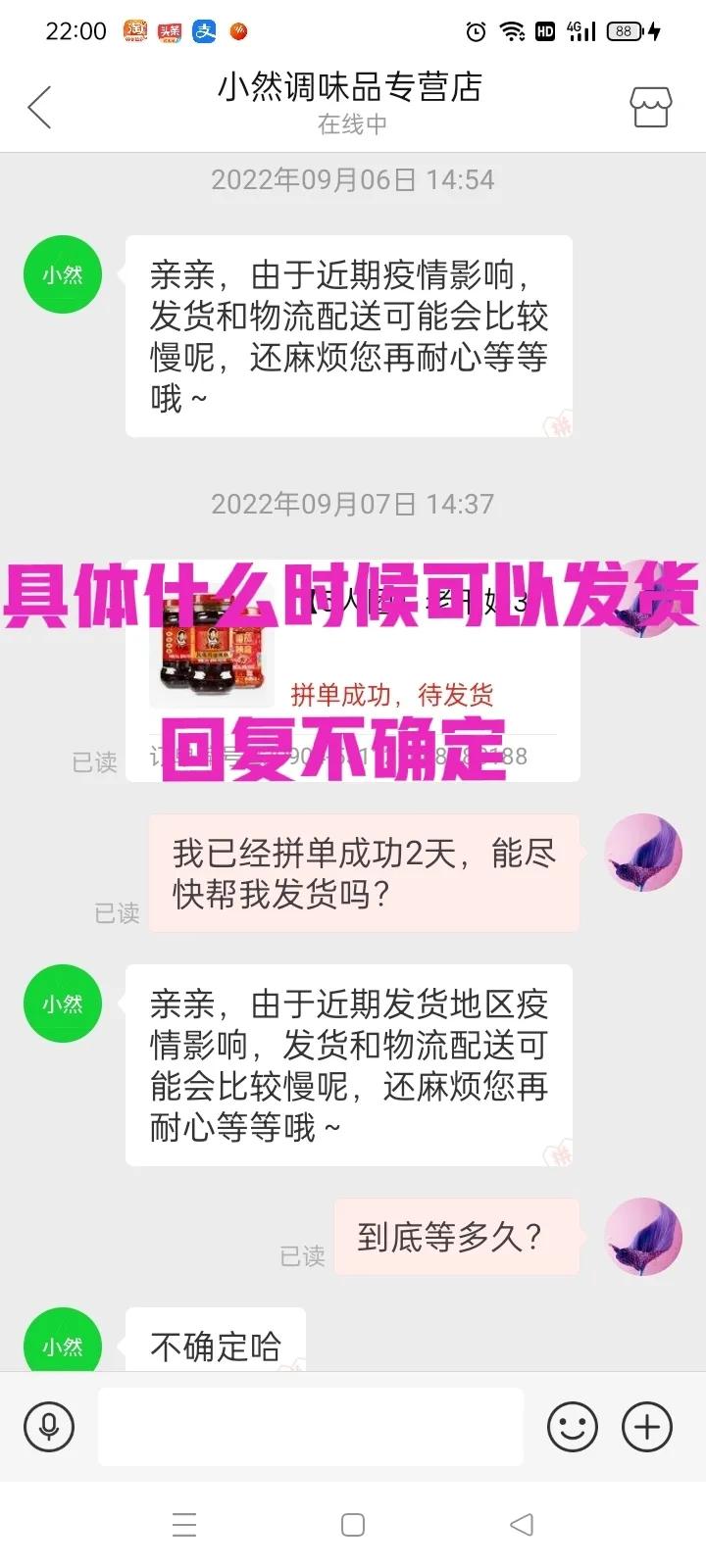Tap the message input field to type
This screenshot has width=706, height=1568.
click(x=310, y=1426)
